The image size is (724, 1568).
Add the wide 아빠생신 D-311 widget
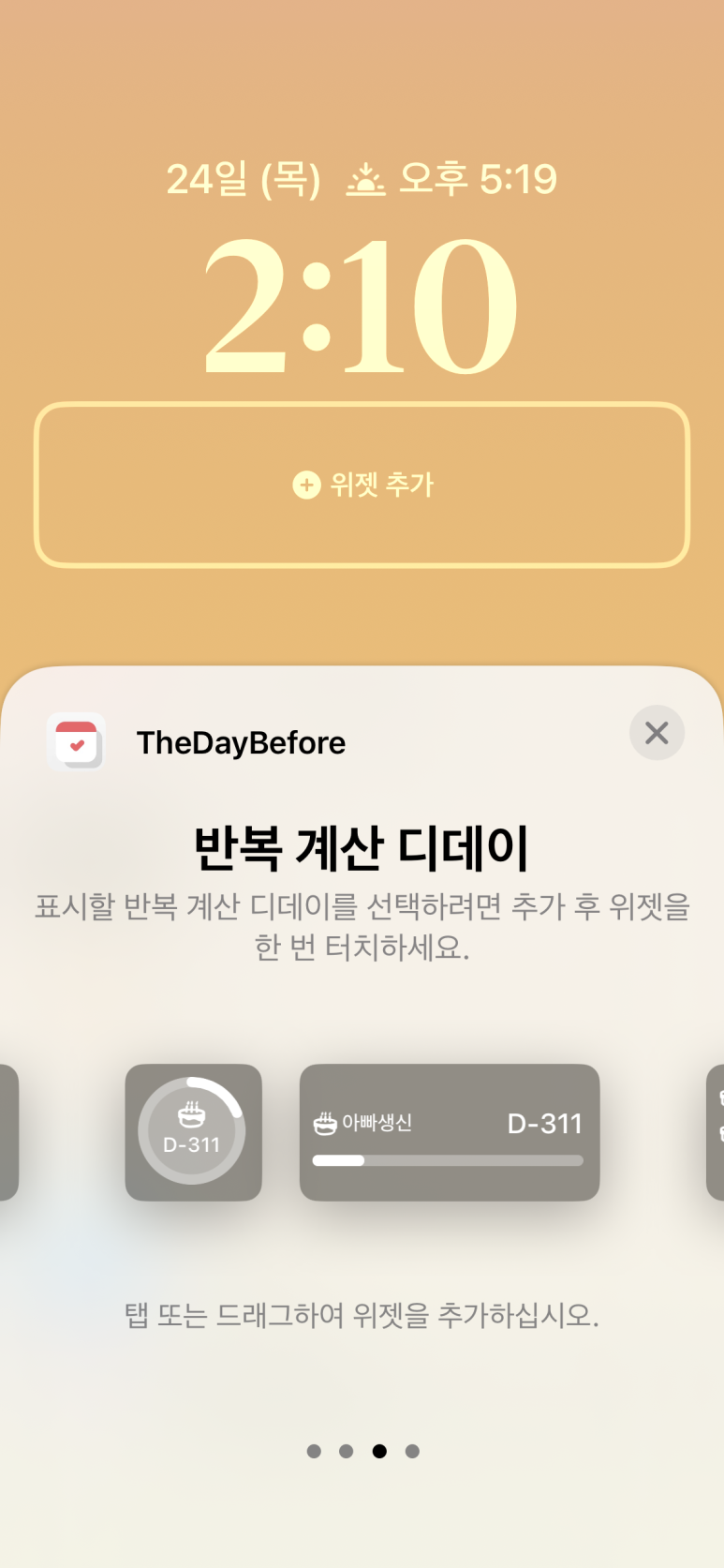point(450,1131)
